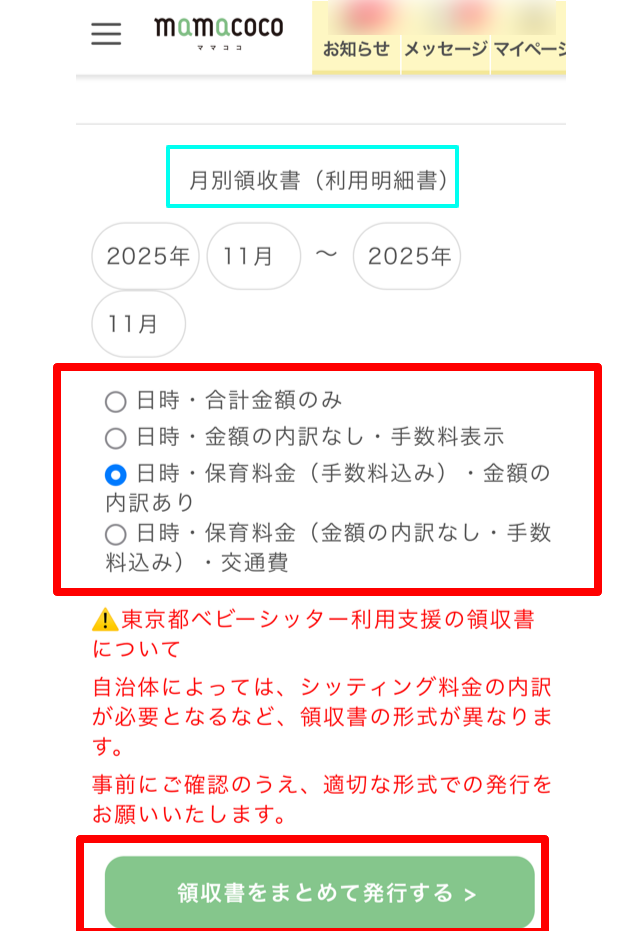Change the end month on the second line
The image size is (634, 931).
[x=138, y=324]
